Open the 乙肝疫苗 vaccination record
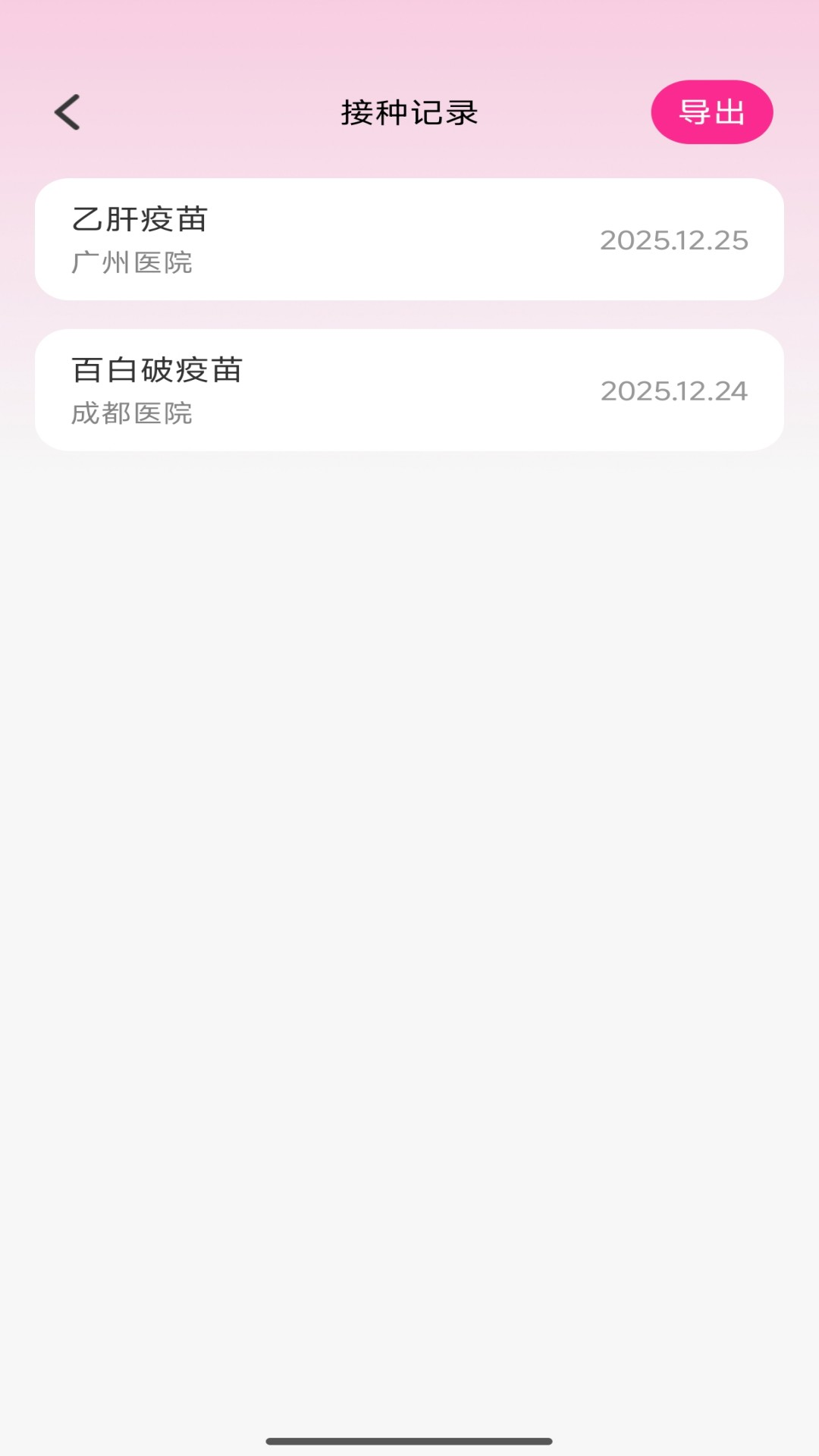Viewport: 819px width, 1456px height. (x=409, y=240)
